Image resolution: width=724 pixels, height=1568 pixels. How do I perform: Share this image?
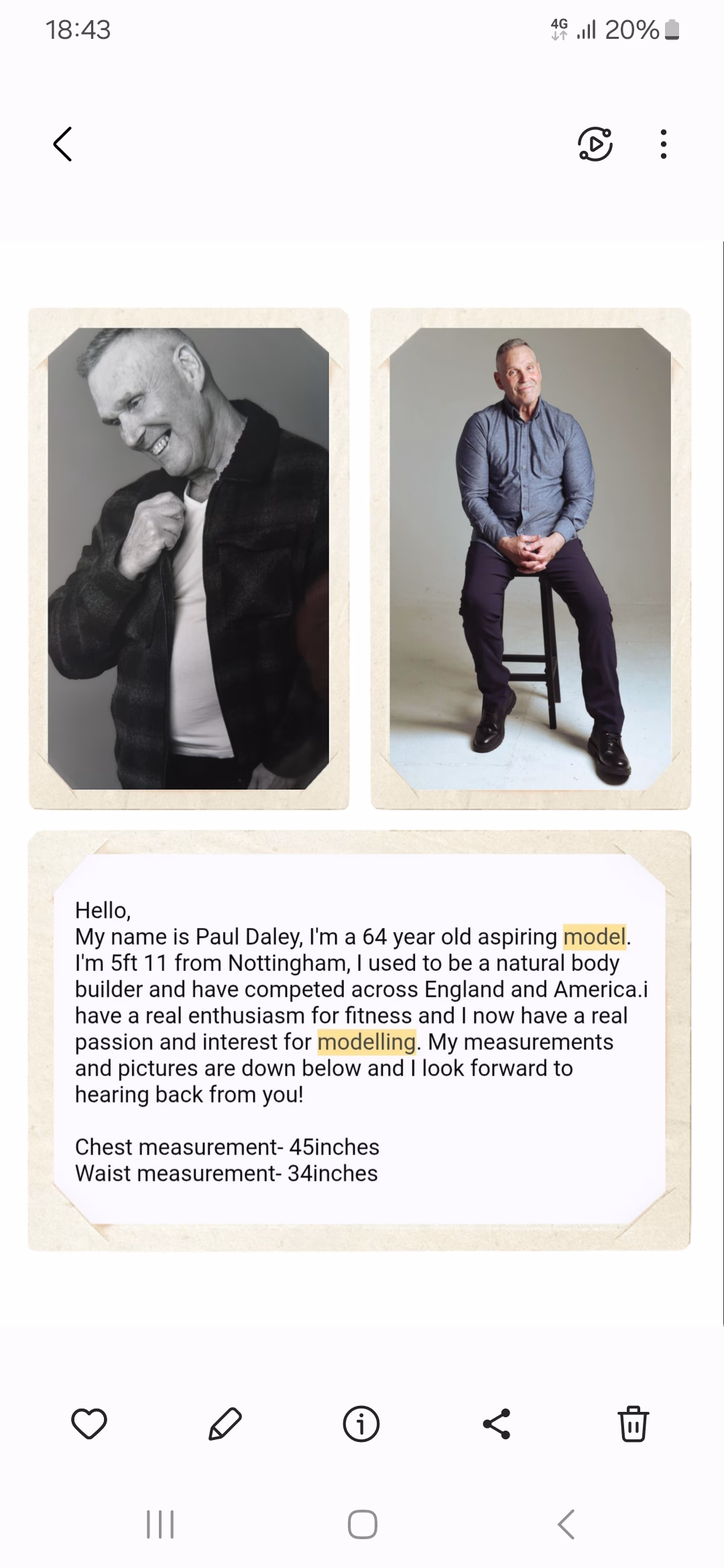pos(497,1424)
